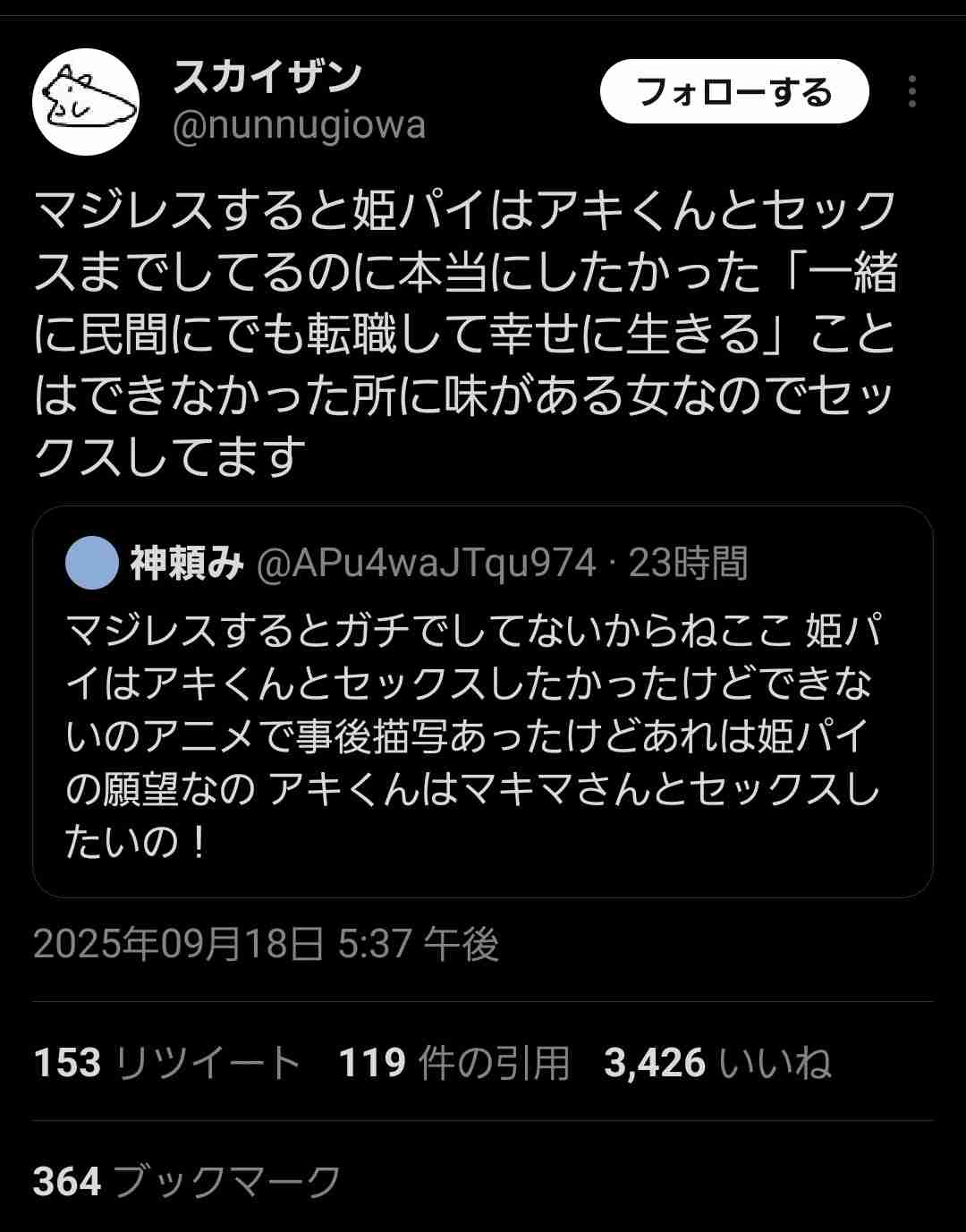Open the three-dot overflow menu
The width and height of the screenshot is (966, 1232).
911,92
